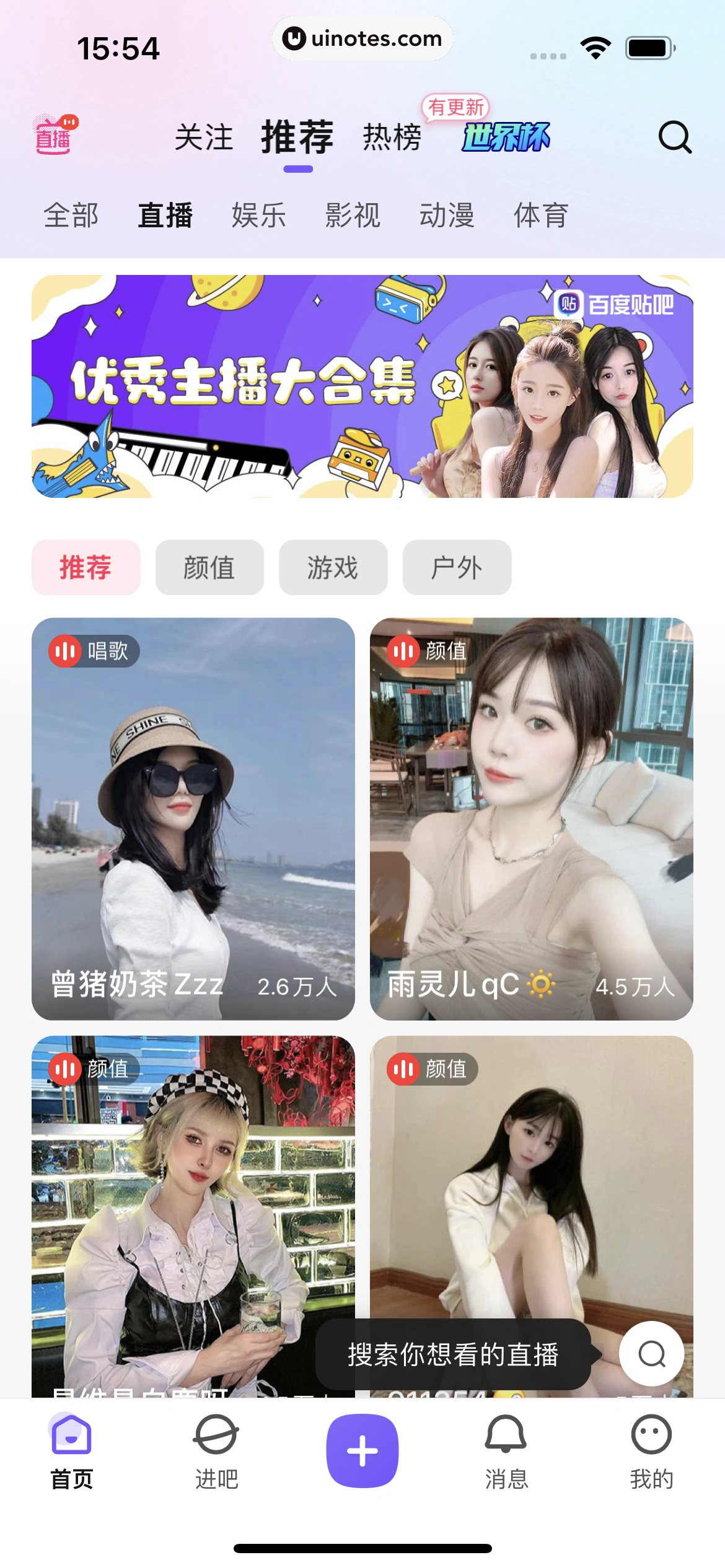Filter live streams by 户外 chip
The width and height of the screenshot is (725, 1568).
[x=457, y=567]
